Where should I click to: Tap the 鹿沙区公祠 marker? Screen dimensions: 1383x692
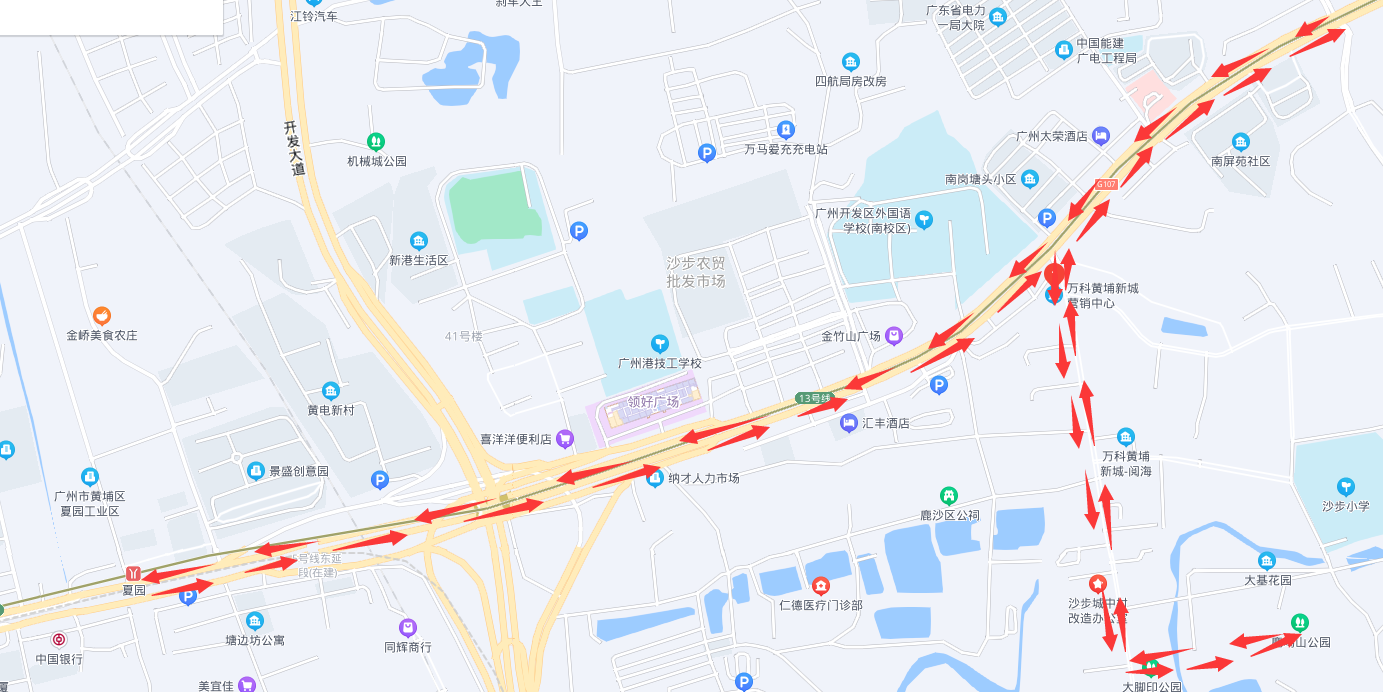(x=949, y=496)
